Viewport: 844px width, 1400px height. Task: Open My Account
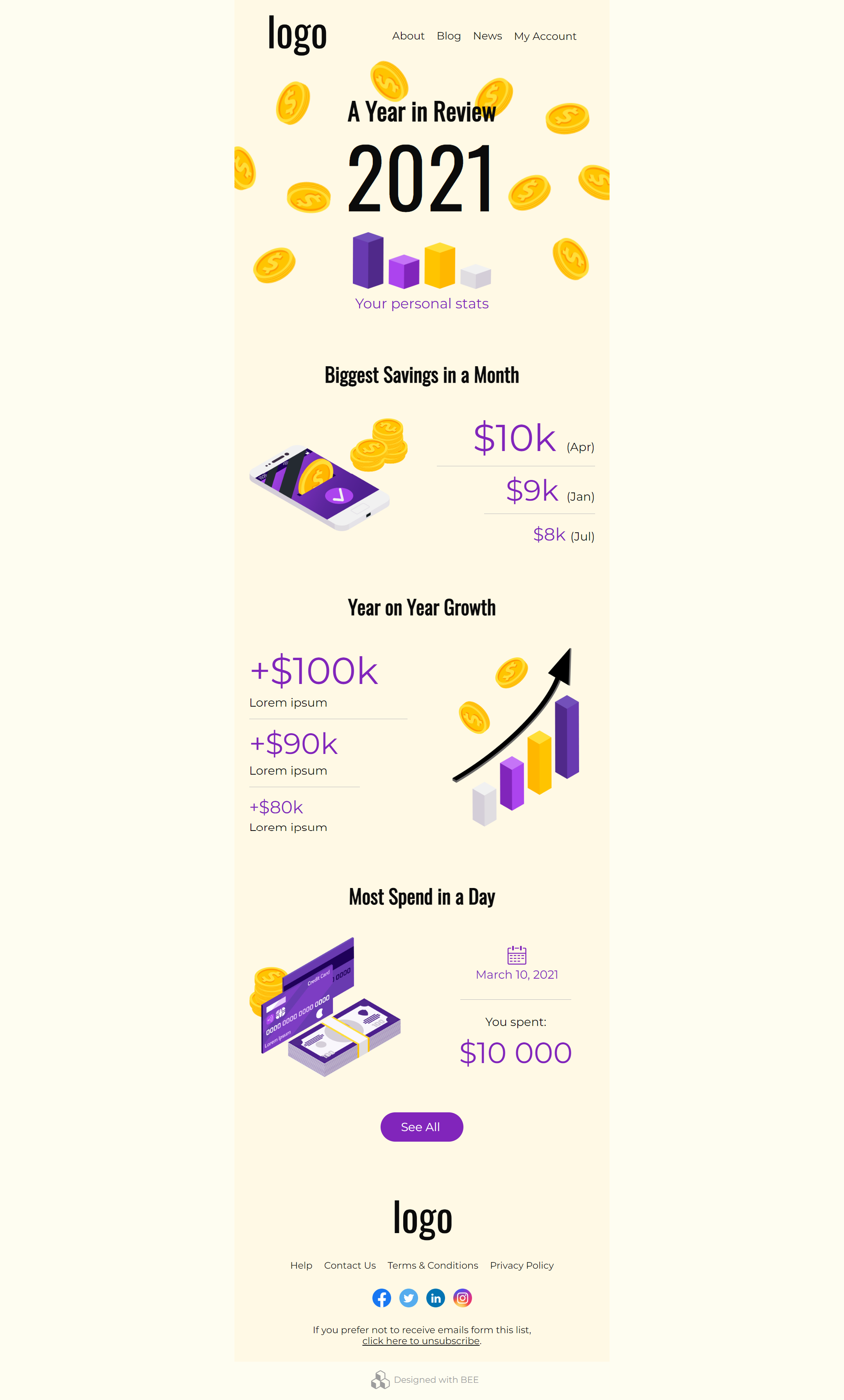coord(545,36)
